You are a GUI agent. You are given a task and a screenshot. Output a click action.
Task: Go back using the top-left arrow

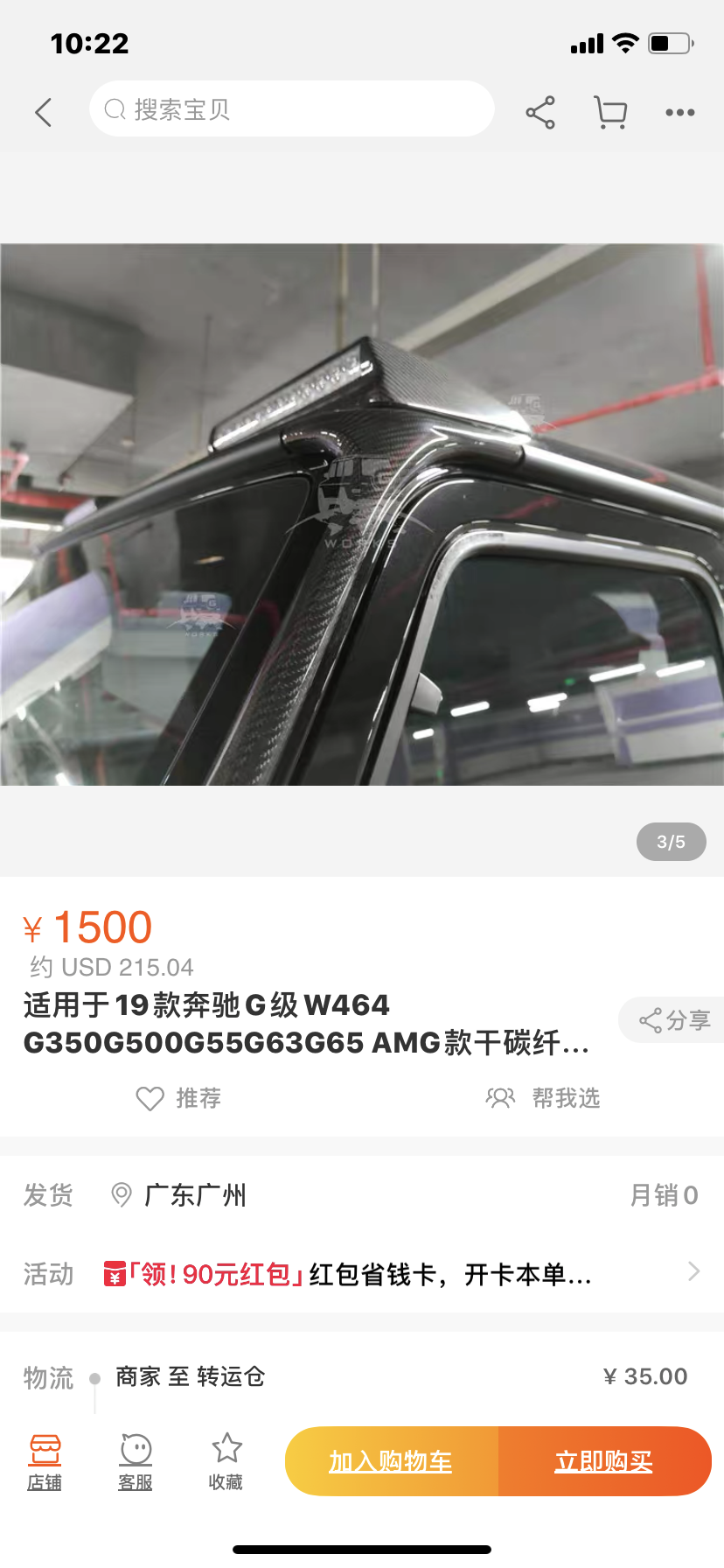[x=44, y=112]
